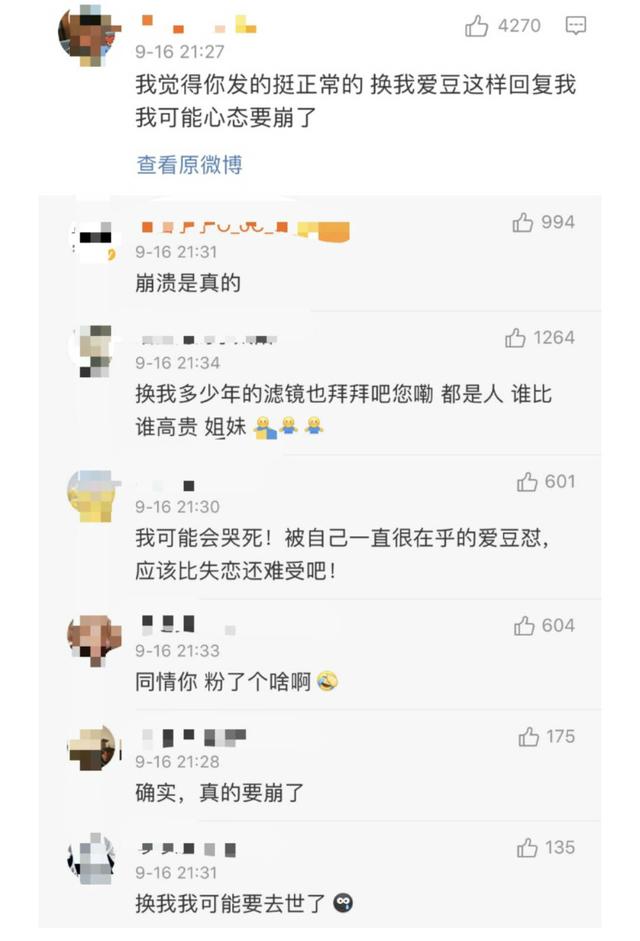This screenshot has height=941, width=640.
Task: Open the 查看原微博 link
Action: 189,165
